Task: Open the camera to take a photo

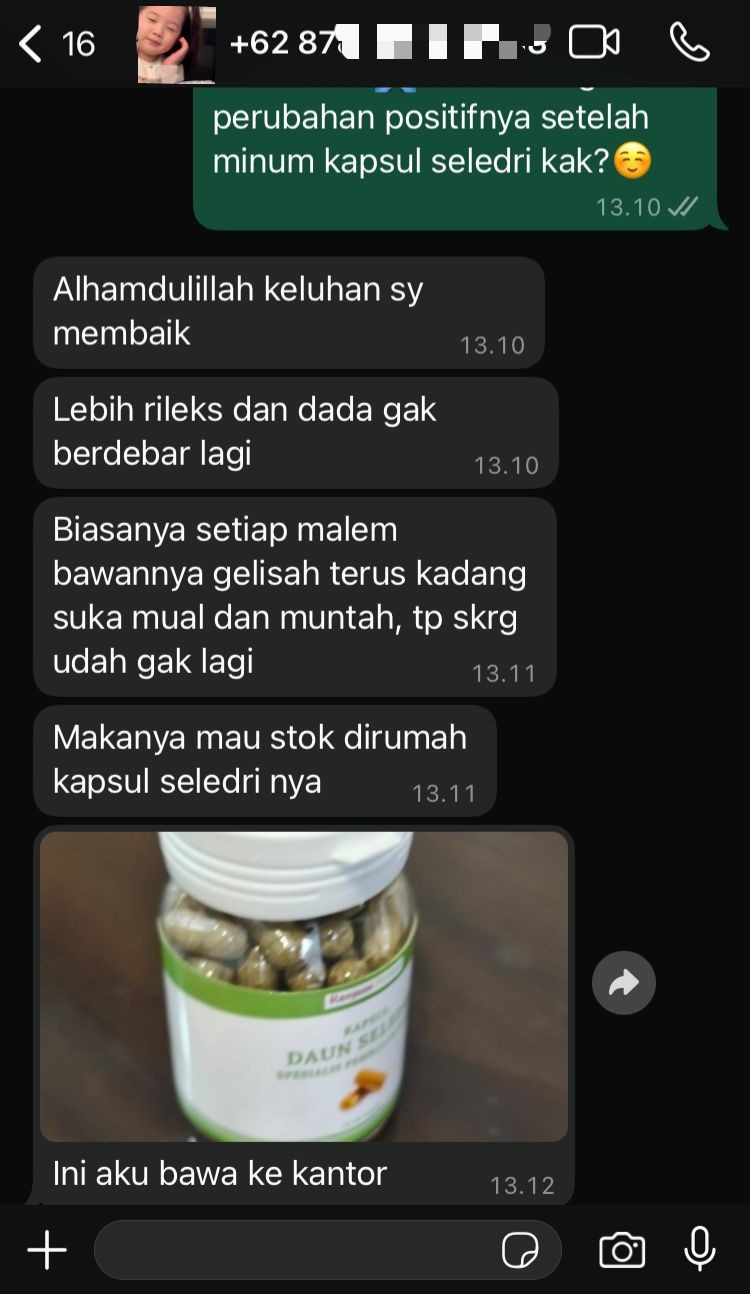Action: [x=621, y=1250]
